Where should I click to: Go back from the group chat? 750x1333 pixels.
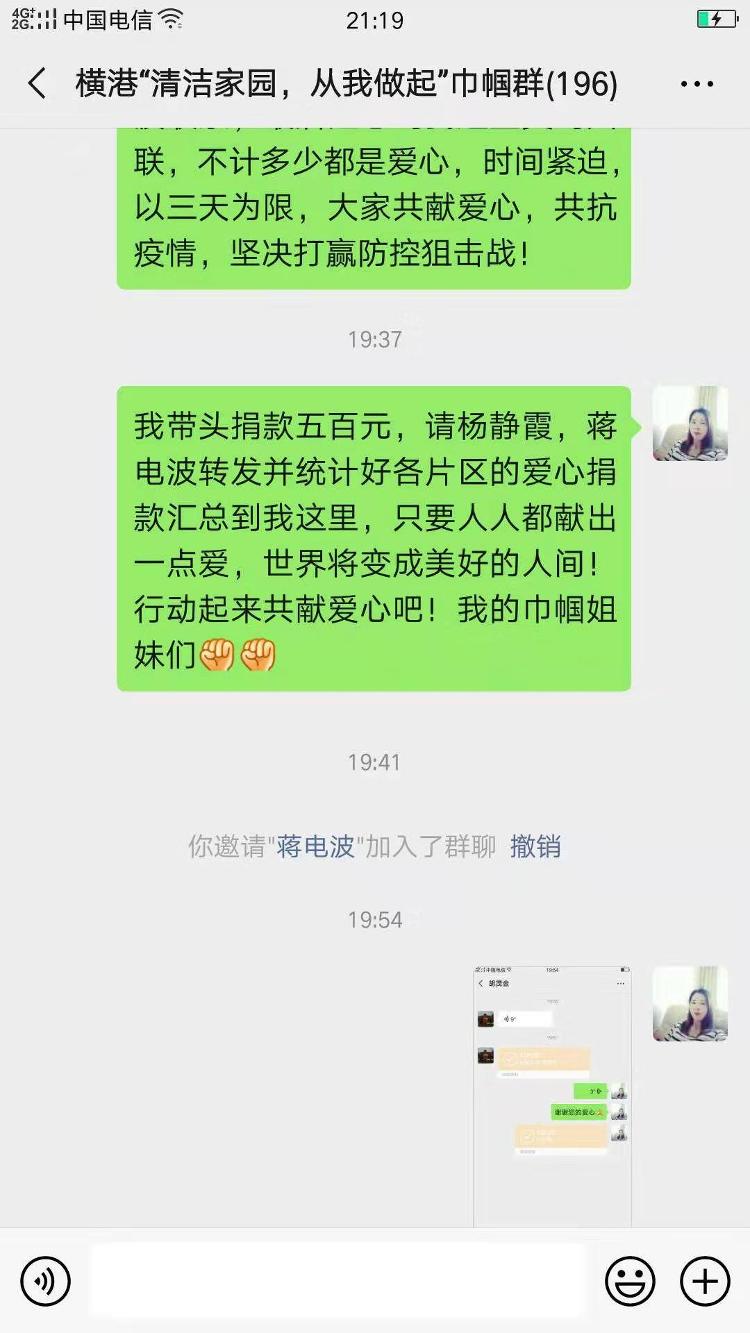[37, 84]
